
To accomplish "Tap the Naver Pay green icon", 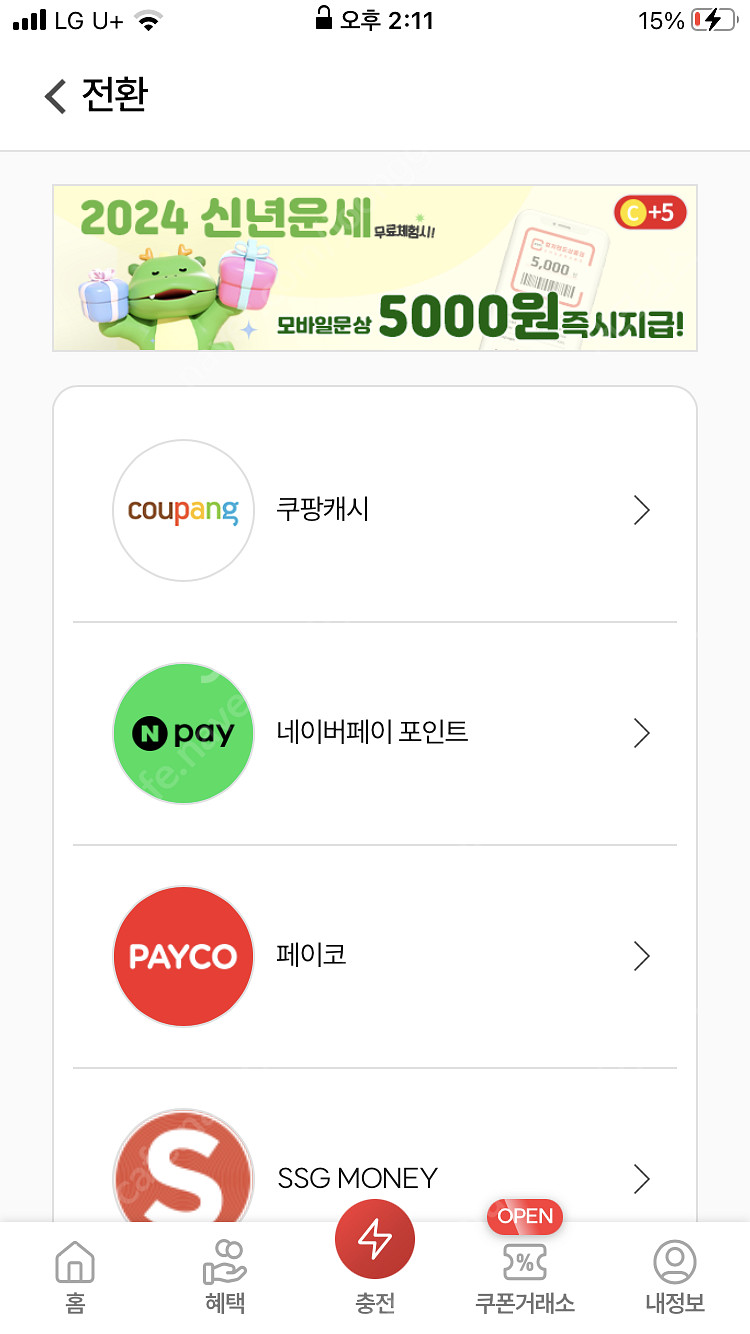I will tap(183, 733).
